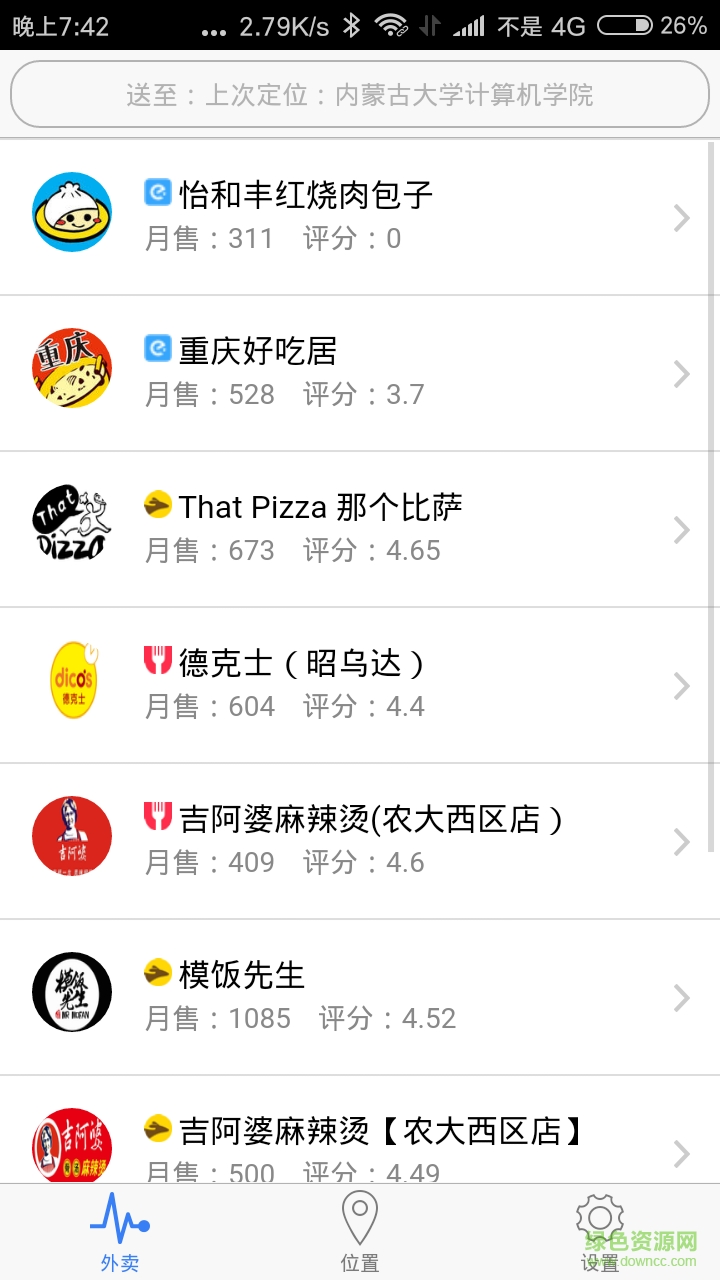Open the 重庆好吃居 restaurant row
The image size is (720, 1280).
[x=360, y=372]
